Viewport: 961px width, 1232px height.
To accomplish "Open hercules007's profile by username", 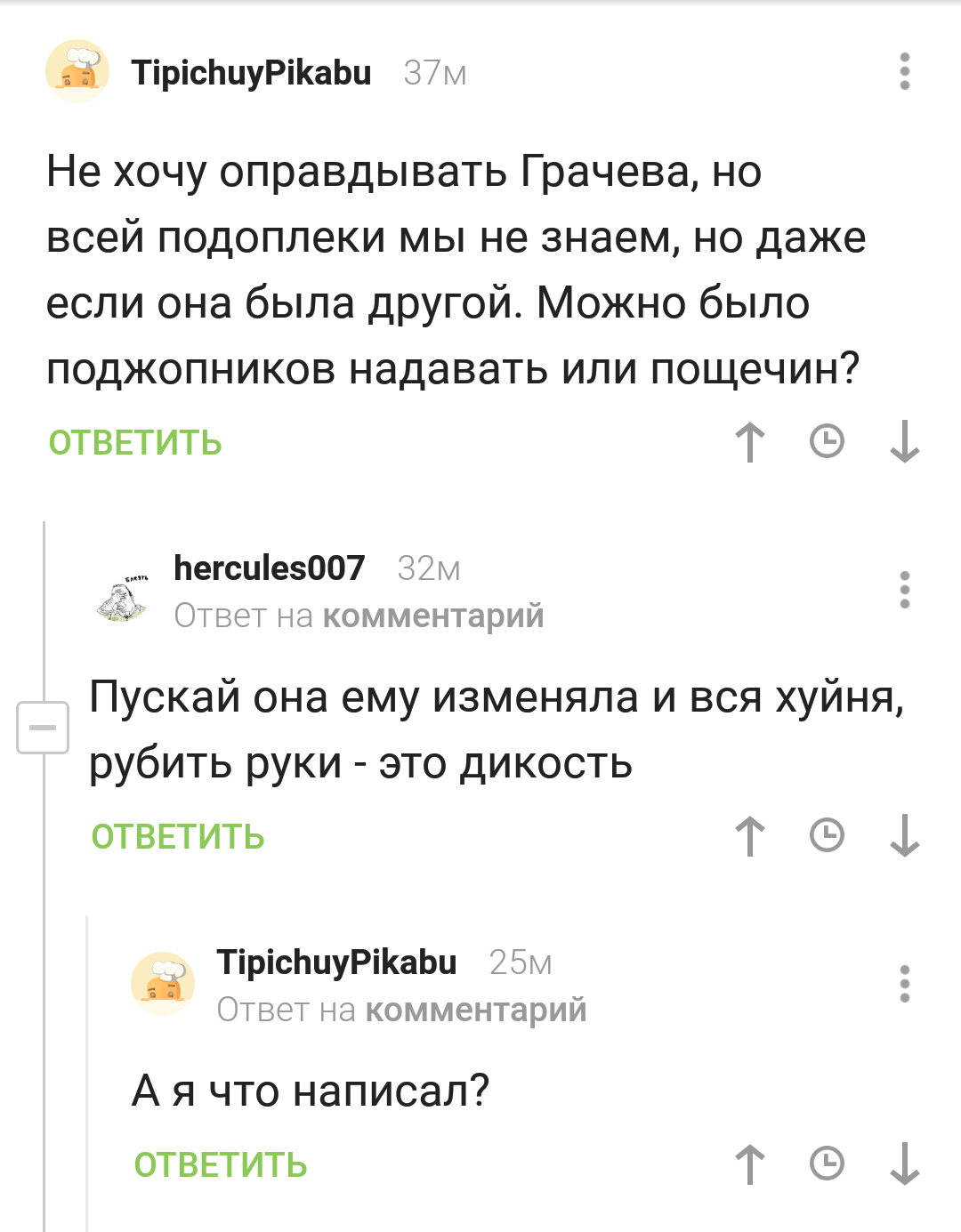I will (269, 568).
